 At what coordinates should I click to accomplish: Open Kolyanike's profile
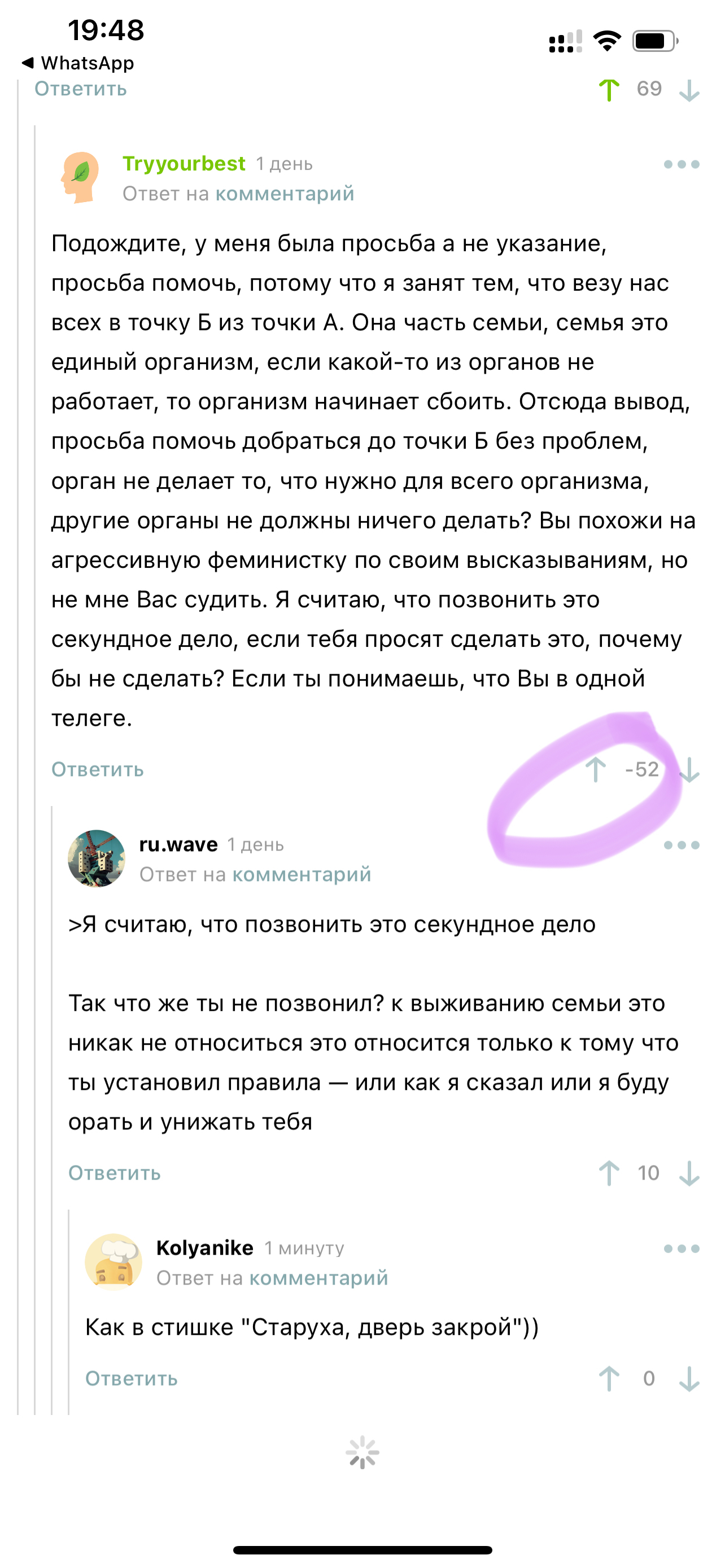(204, 1248)
